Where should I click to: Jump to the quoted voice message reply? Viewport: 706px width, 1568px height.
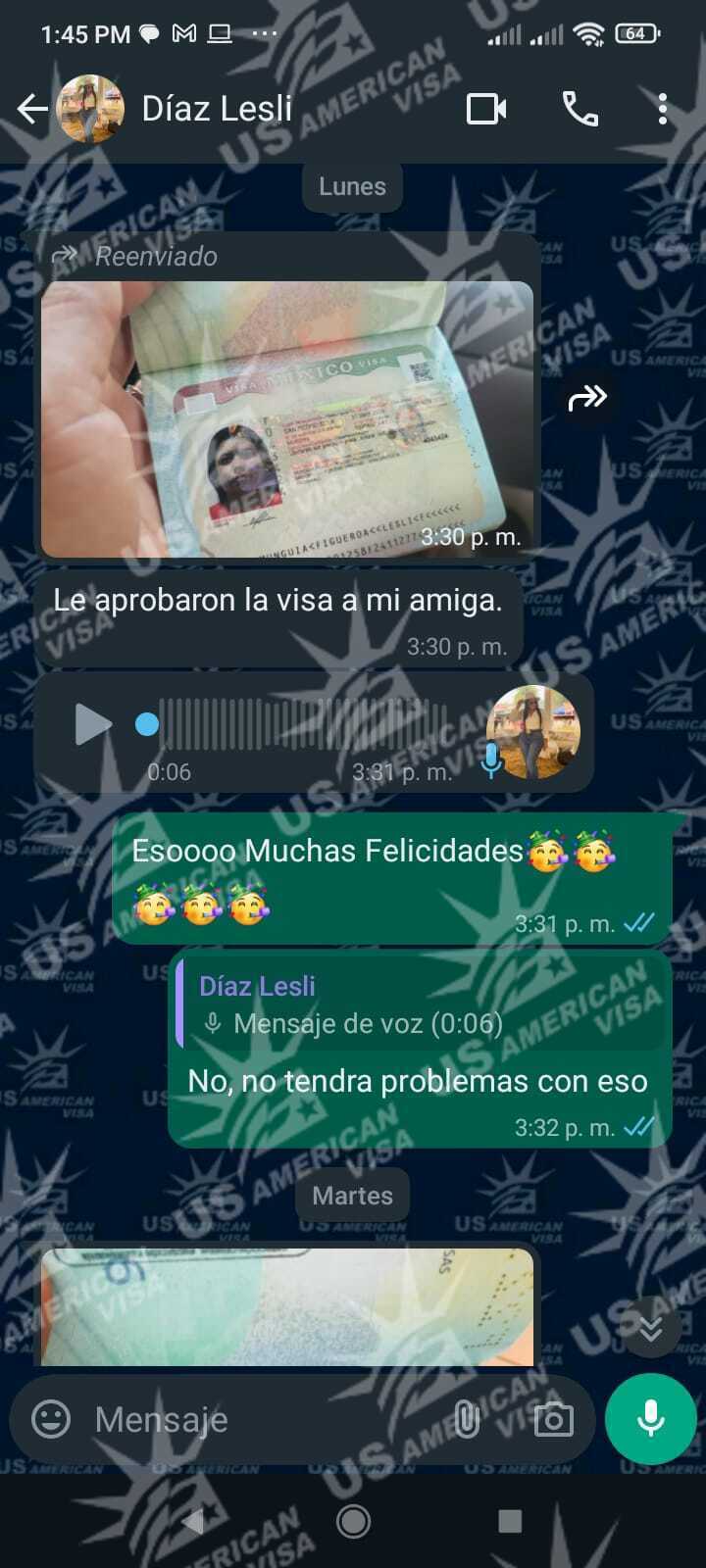point(420,1006)
